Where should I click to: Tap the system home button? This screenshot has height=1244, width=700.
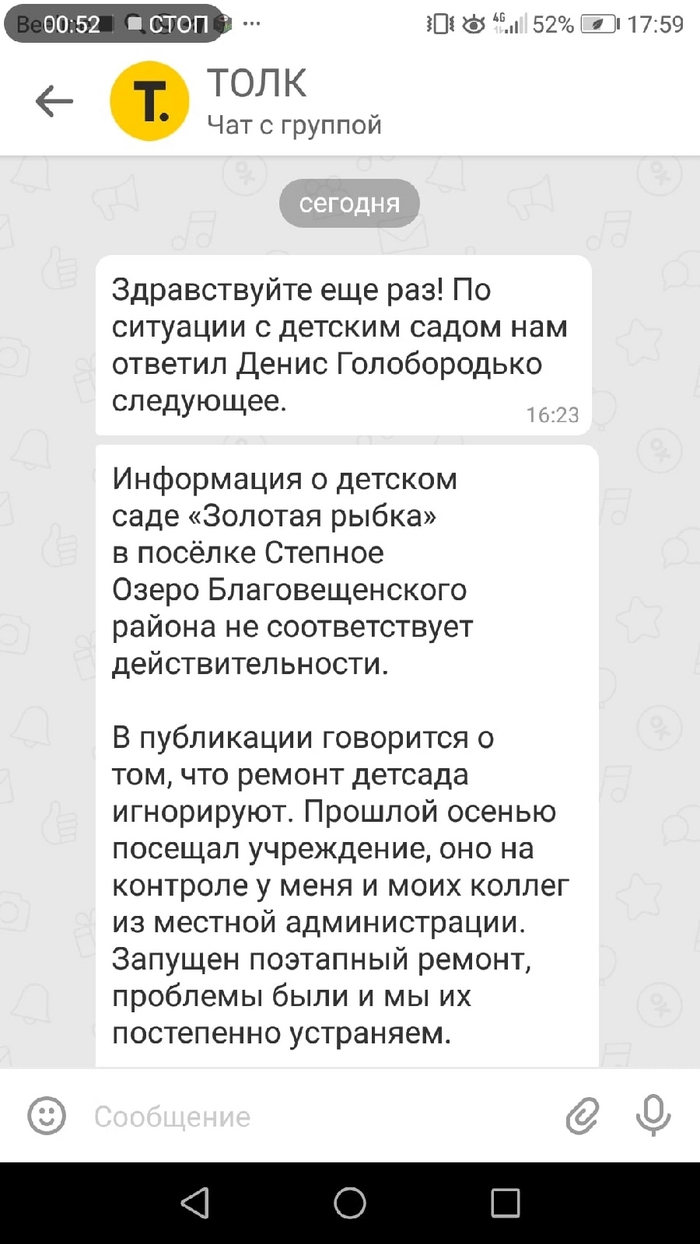(x=350, y=1203)
